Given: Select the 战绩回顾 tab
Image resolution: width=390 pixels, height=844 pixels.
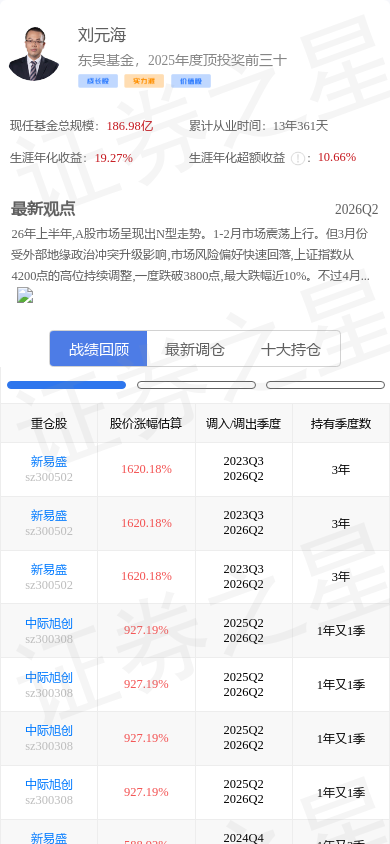Looking at the screenshot, I should click(98, 349).
